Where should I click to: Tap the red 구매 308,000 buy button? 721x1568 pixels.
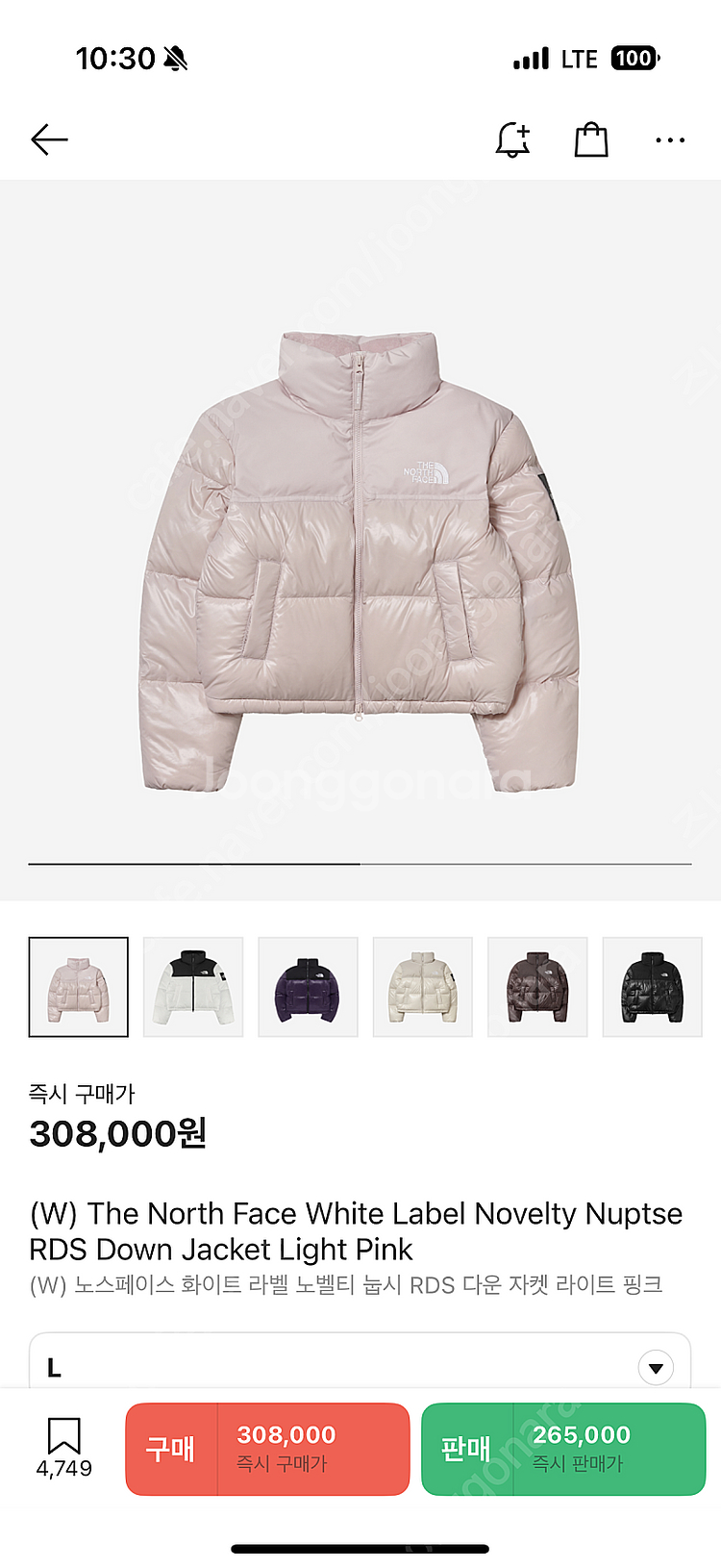[x=267, y=1449]
